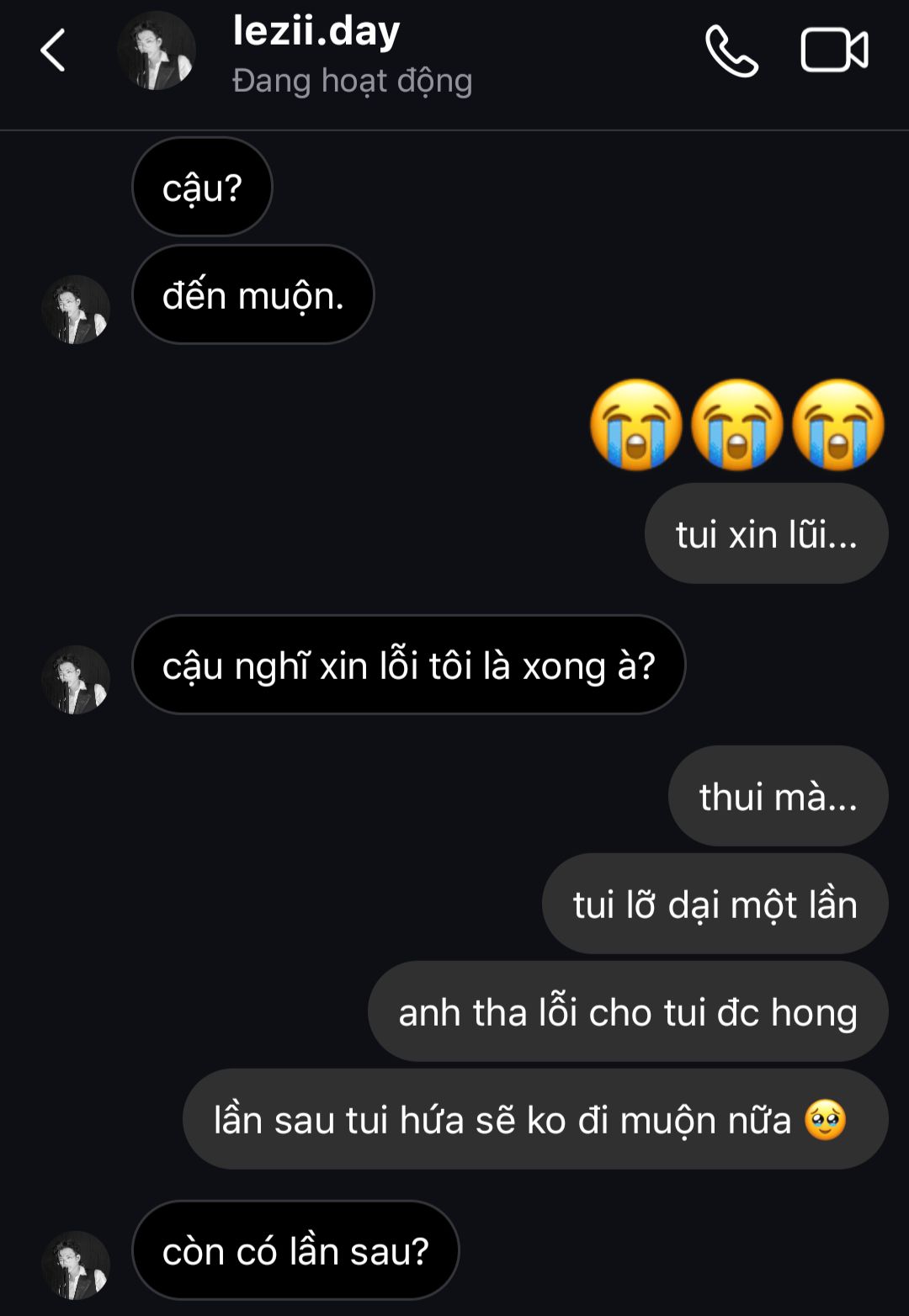The image size is (909, 1316).
Task: Start a video call with lezii.day
Action: (x=833, y=50)
